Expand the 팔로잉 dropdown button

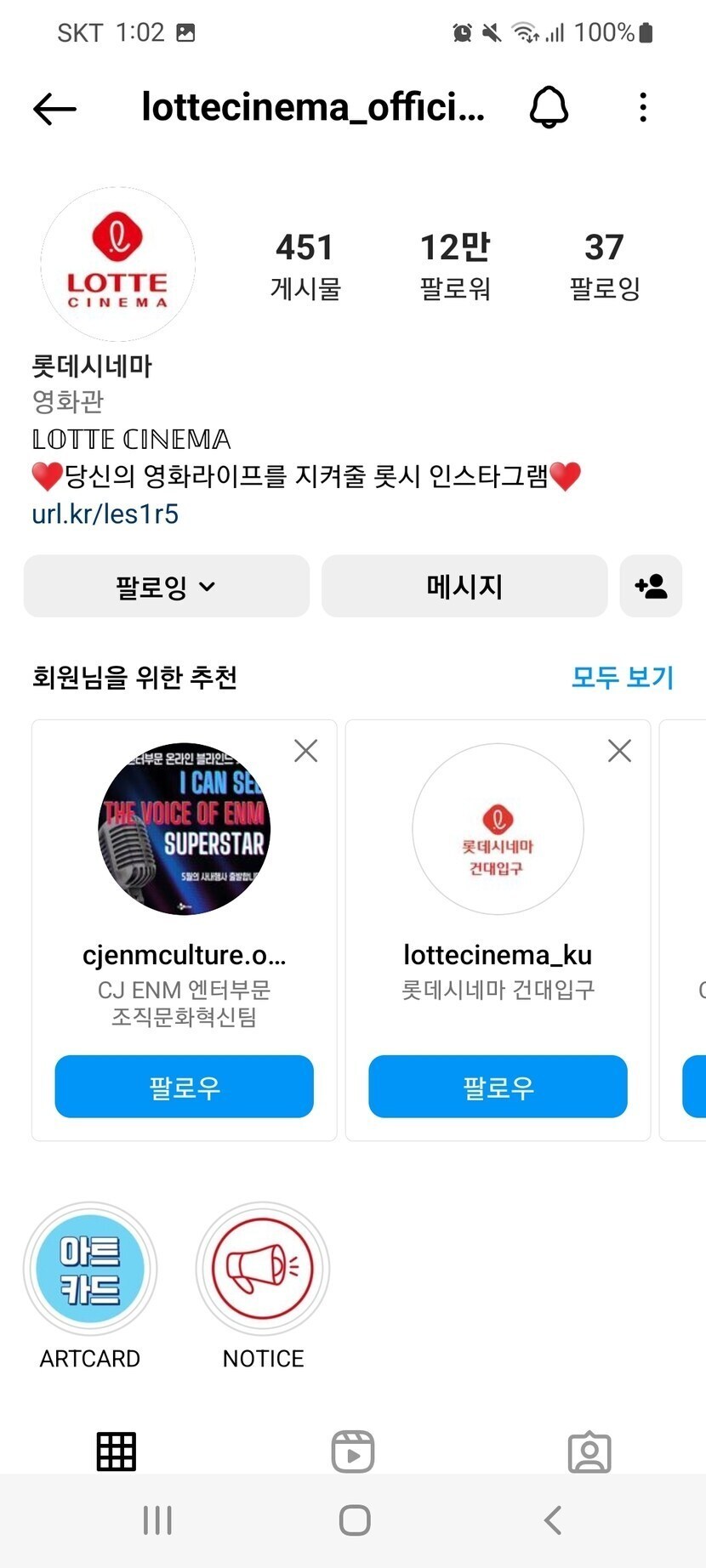click(166, 587)
